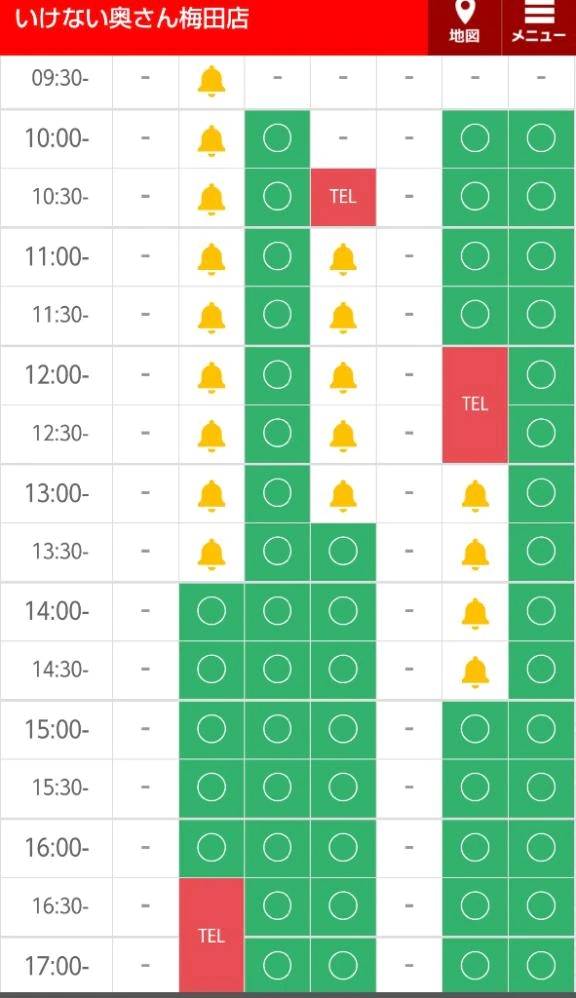
Task: Request notification via the 14:30 row bell
Action: pos(475,672)
